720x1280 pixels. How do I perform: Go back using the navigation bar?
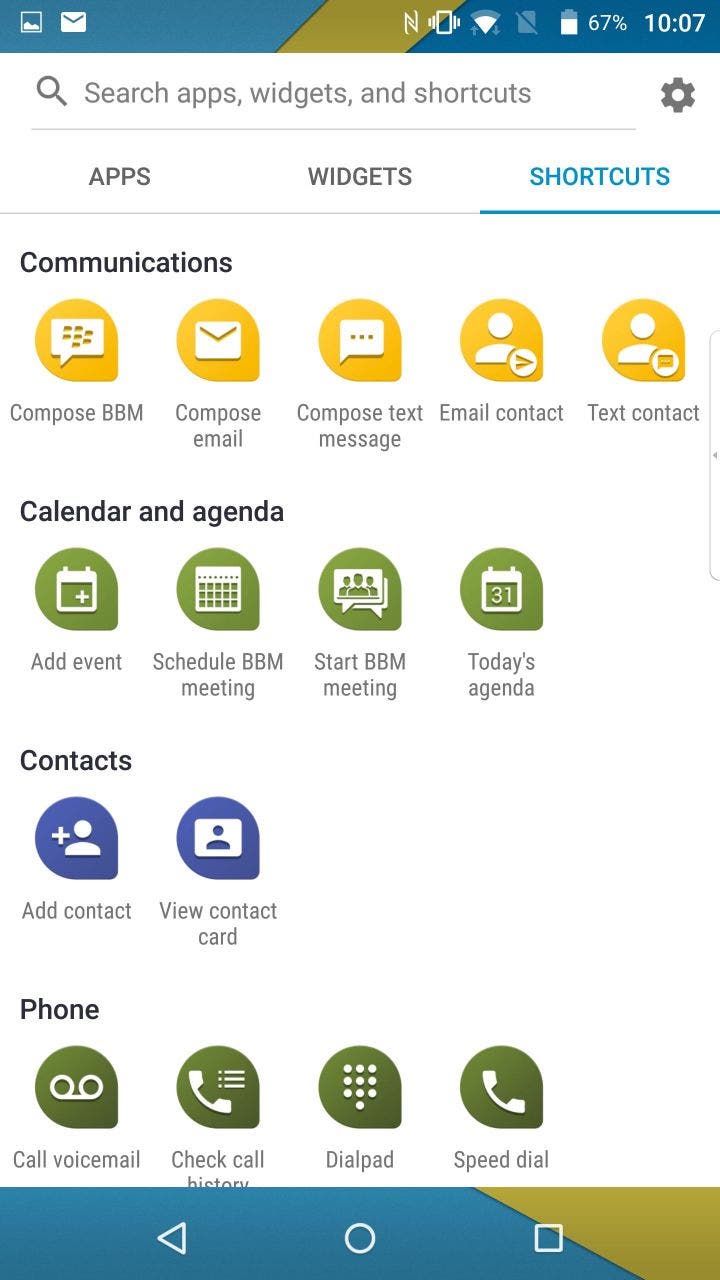point(172,1238)
